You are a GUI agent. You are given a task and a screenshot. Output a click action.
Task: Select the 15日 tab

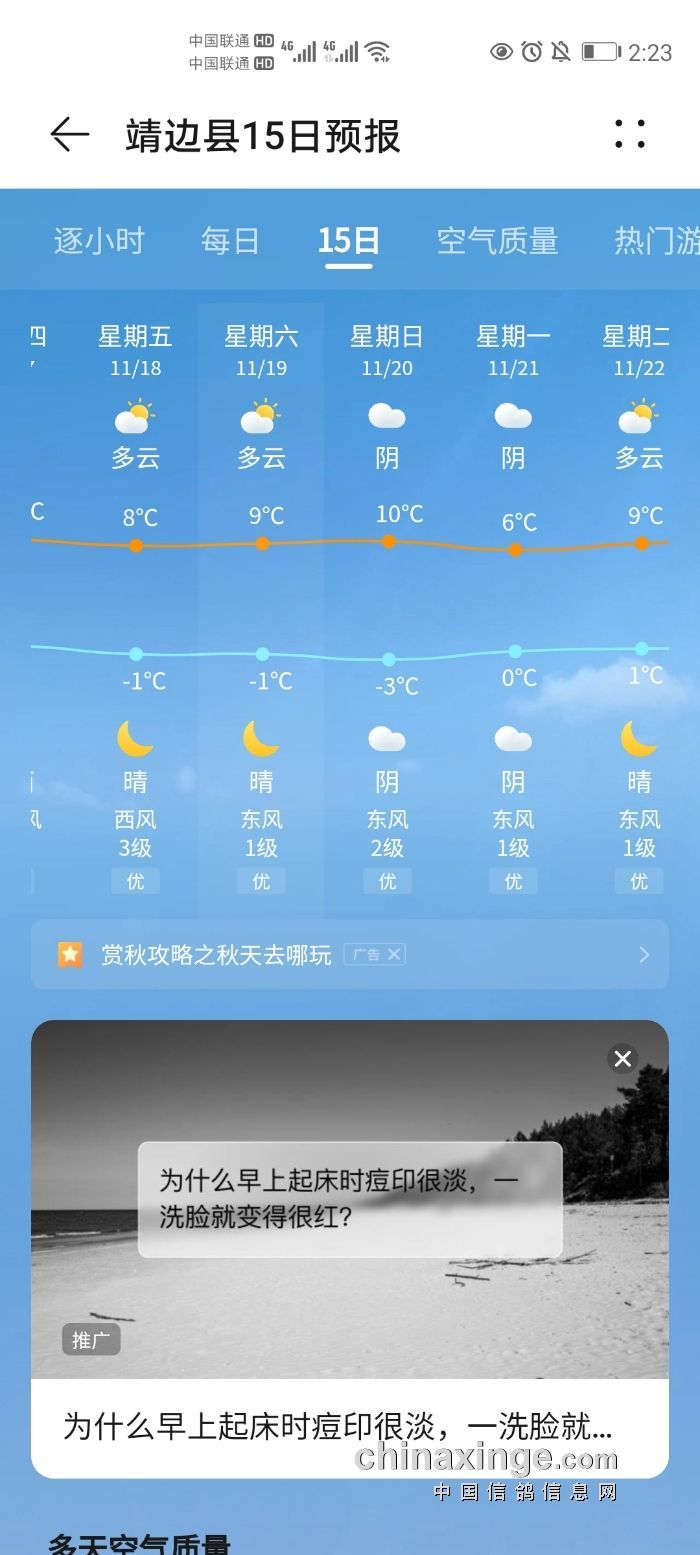tap(348, 241)
